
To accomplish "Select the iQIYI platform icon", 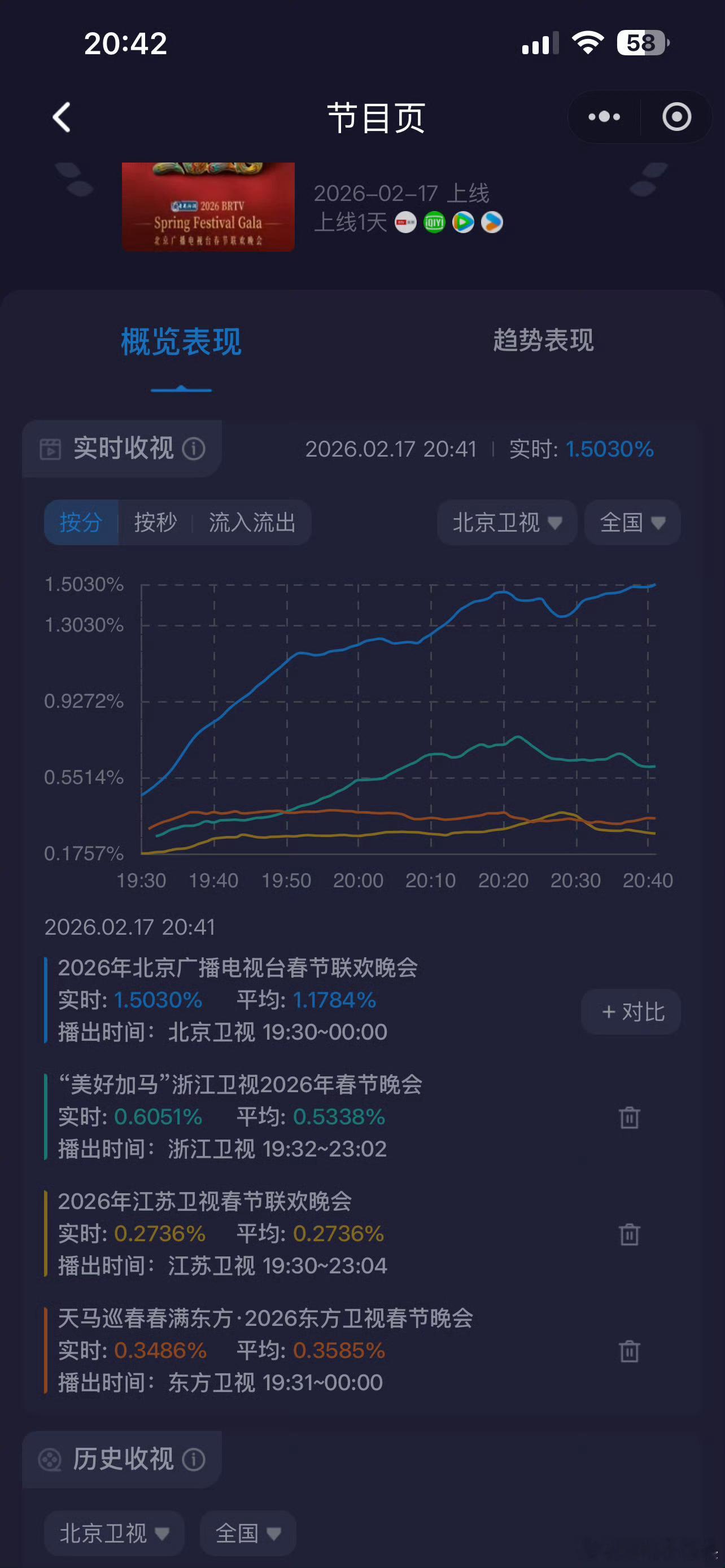I will click(x=434, y=223).
